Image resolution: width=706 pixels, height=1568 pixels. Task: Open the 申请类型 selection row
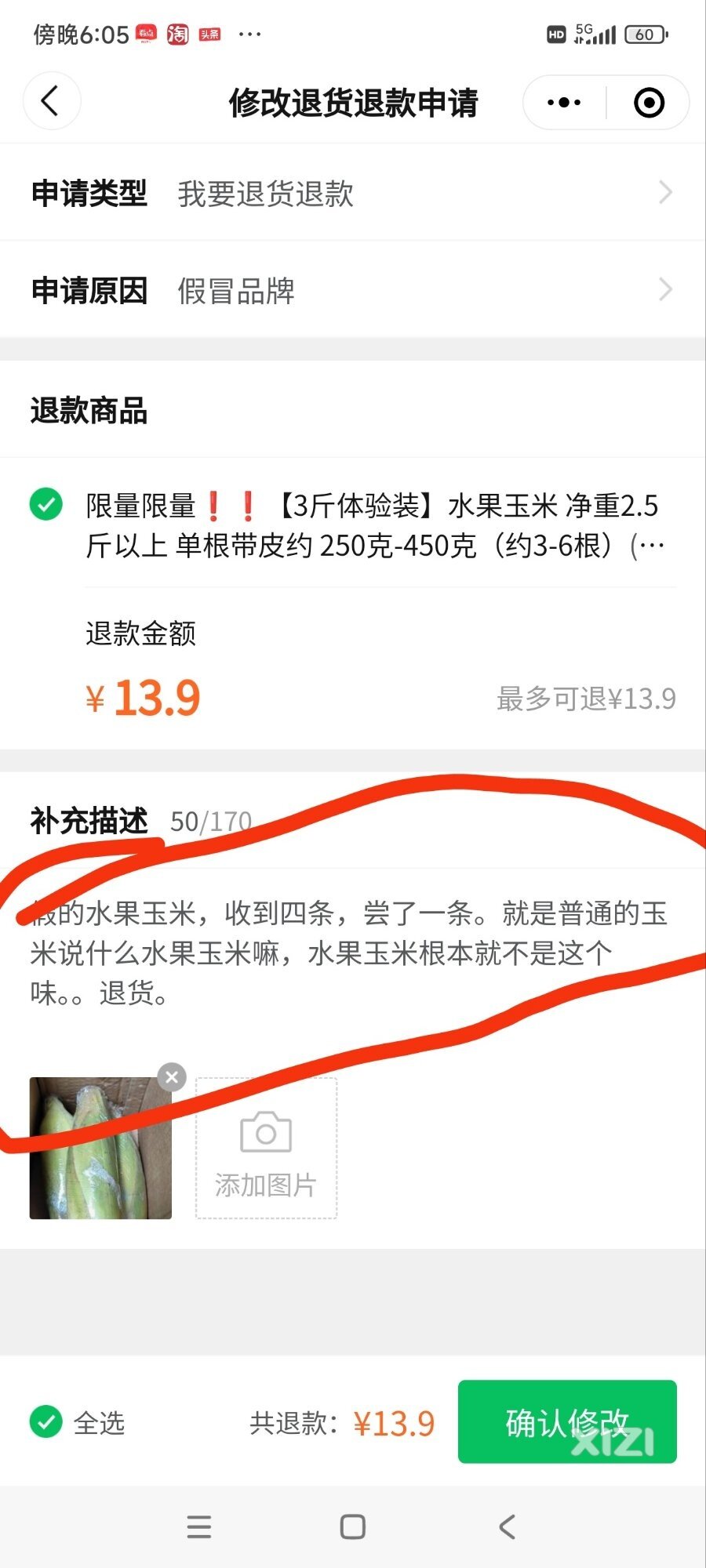[353, 193]
